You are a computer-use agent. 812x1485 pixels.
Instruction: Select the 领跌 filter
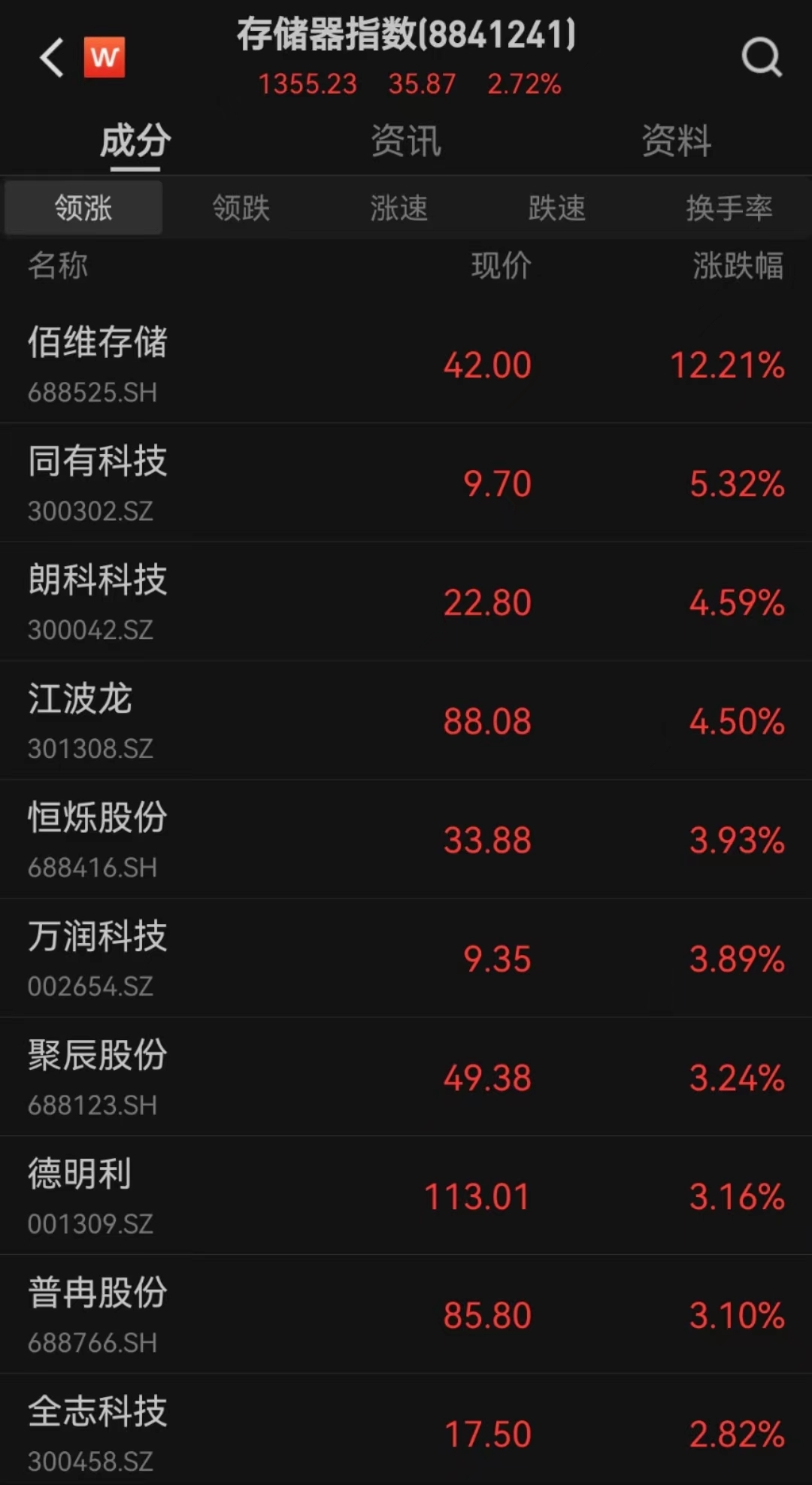241,208
